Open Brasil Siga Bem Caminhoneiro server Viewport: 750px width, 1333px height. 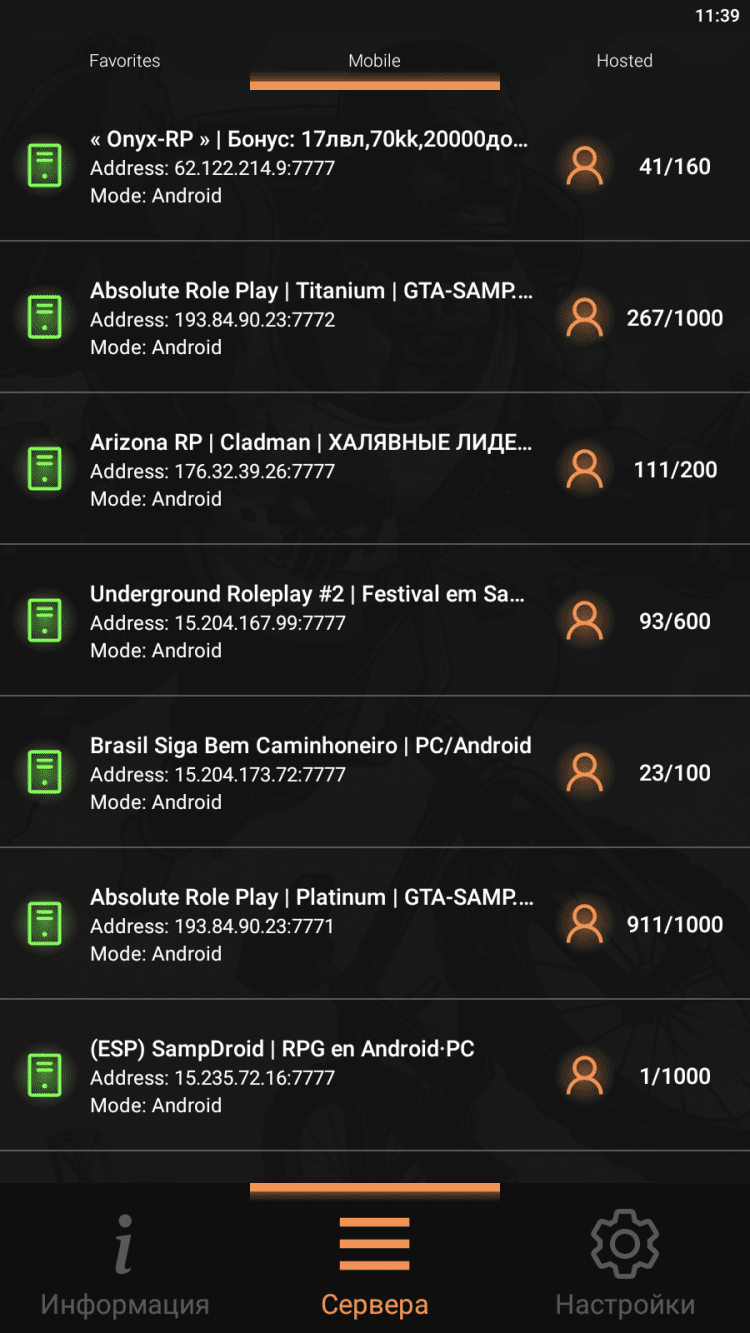(310, 773)
